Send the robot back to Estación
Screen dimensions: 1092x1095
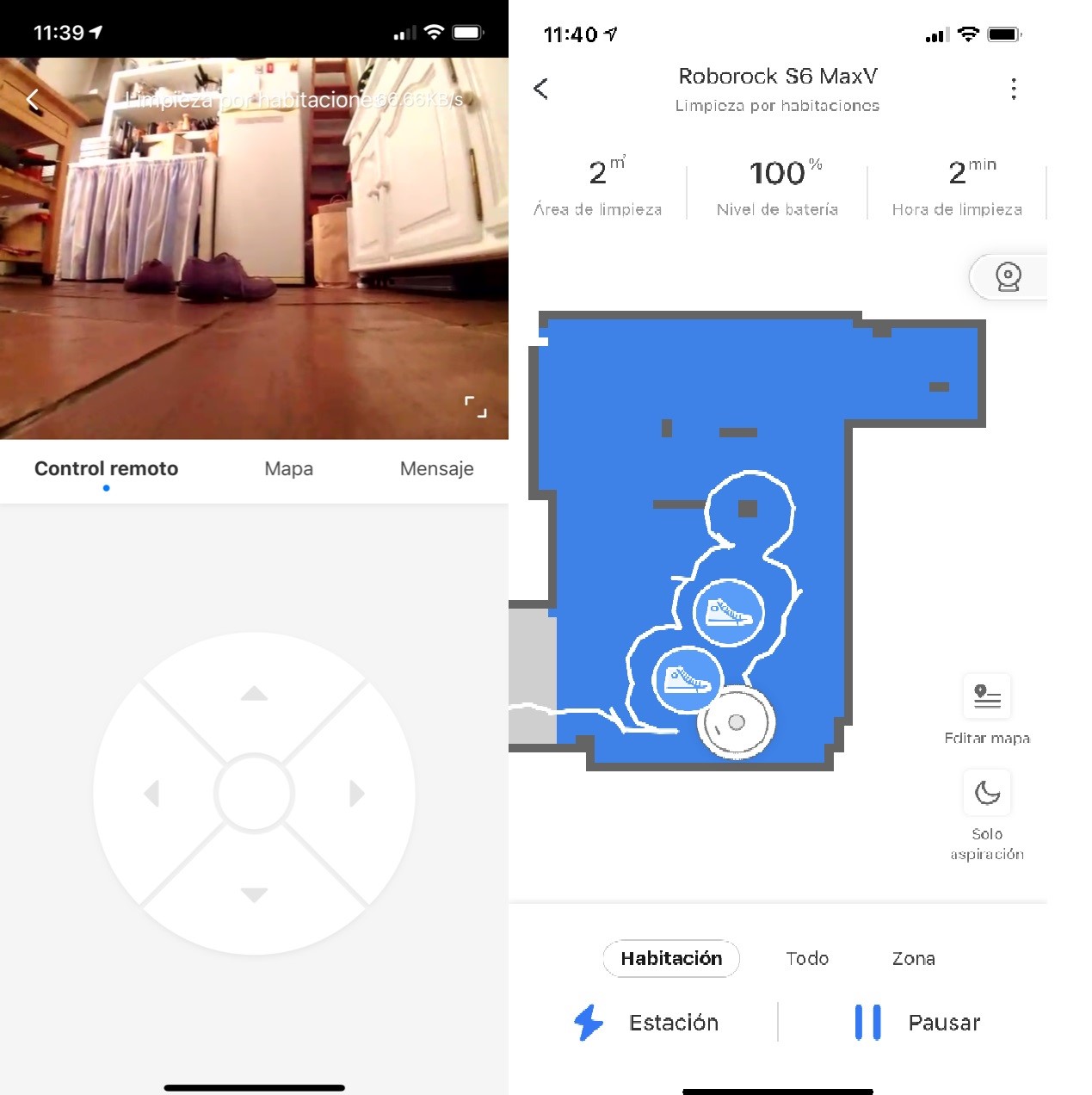point(646,1023)
